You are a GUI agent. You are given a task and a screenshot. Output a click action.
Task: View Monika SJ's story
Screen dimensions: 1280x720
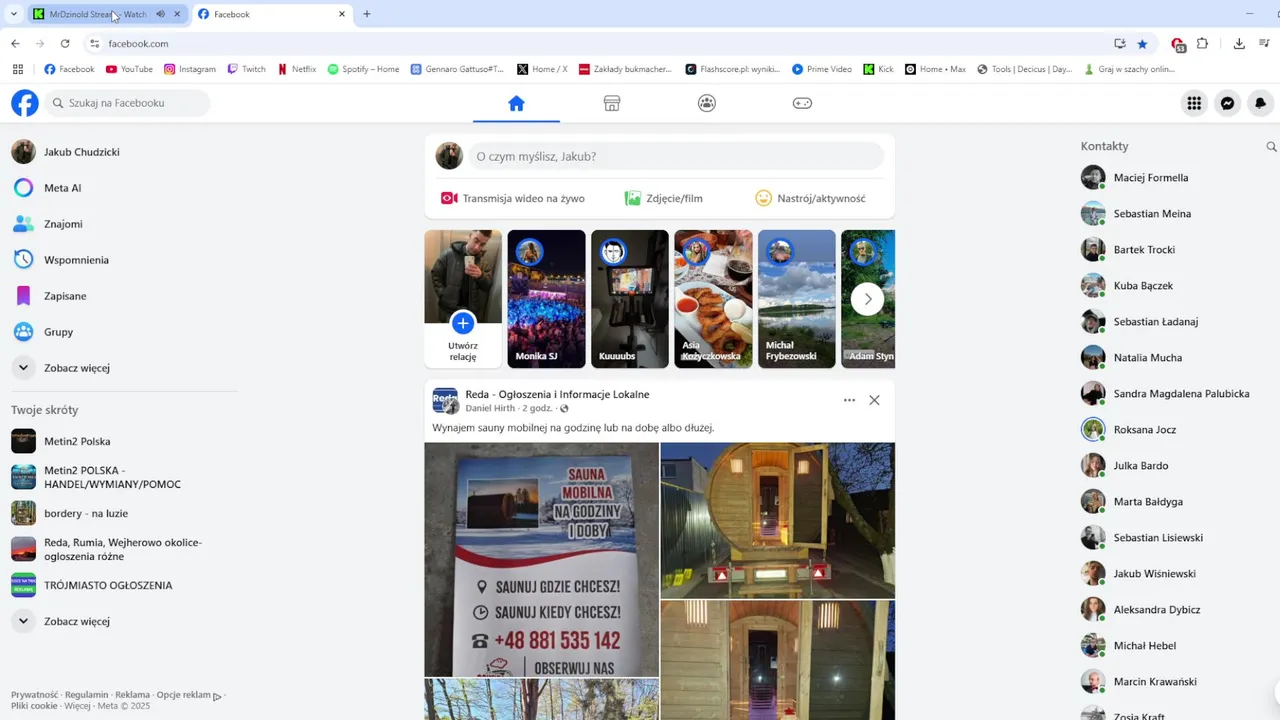point(546,298)
